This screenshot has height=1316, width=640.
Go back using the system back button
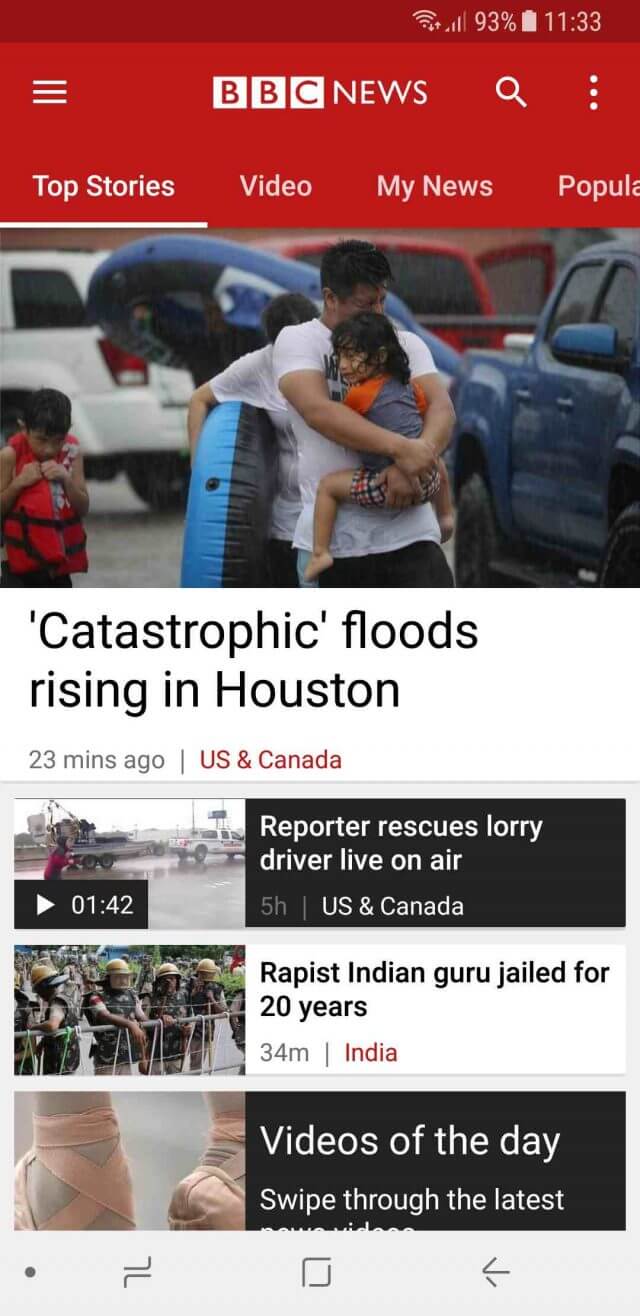[495, 1272]
